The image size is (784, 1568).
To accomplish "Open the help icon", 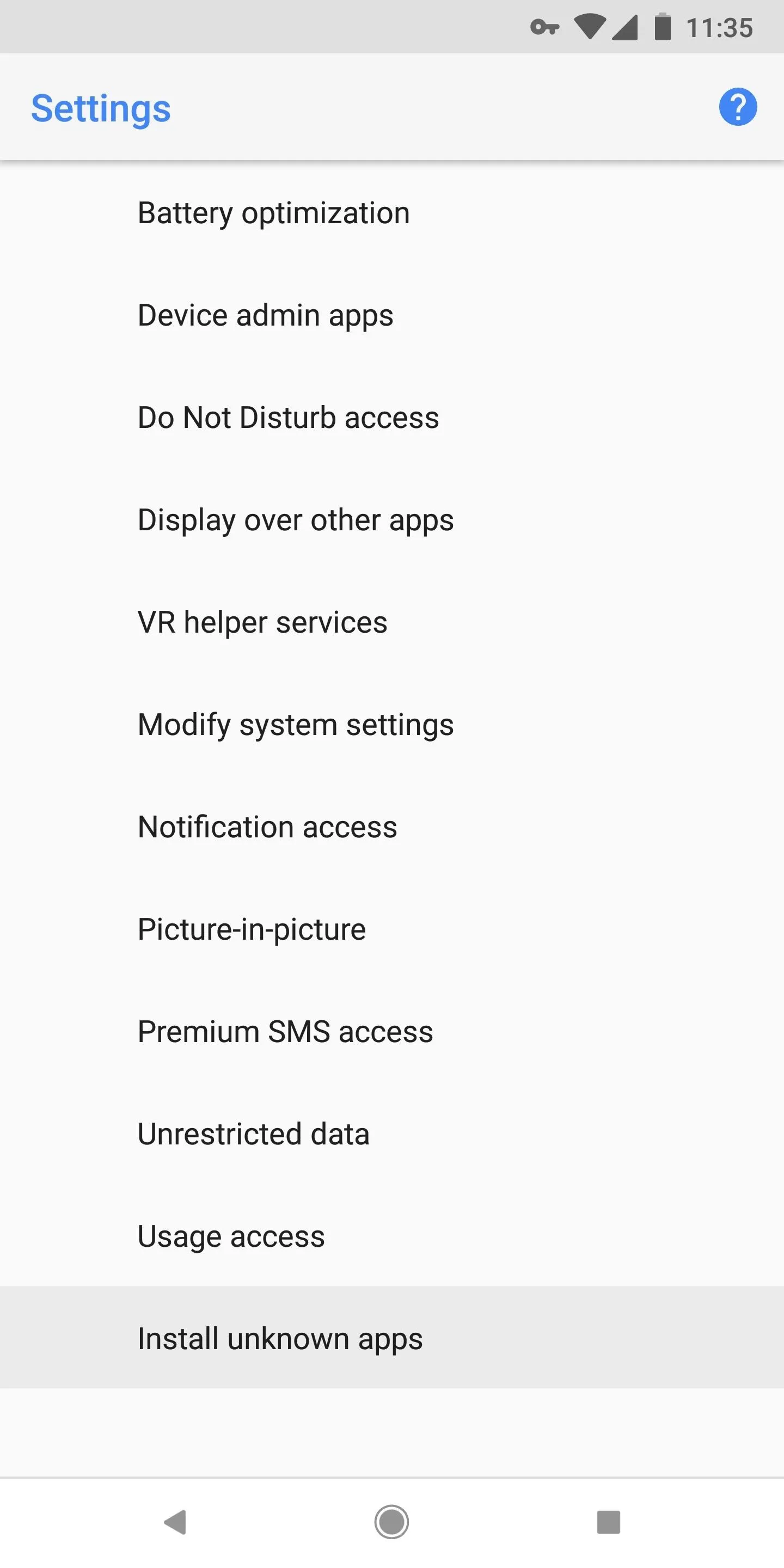I will (738, 107).
